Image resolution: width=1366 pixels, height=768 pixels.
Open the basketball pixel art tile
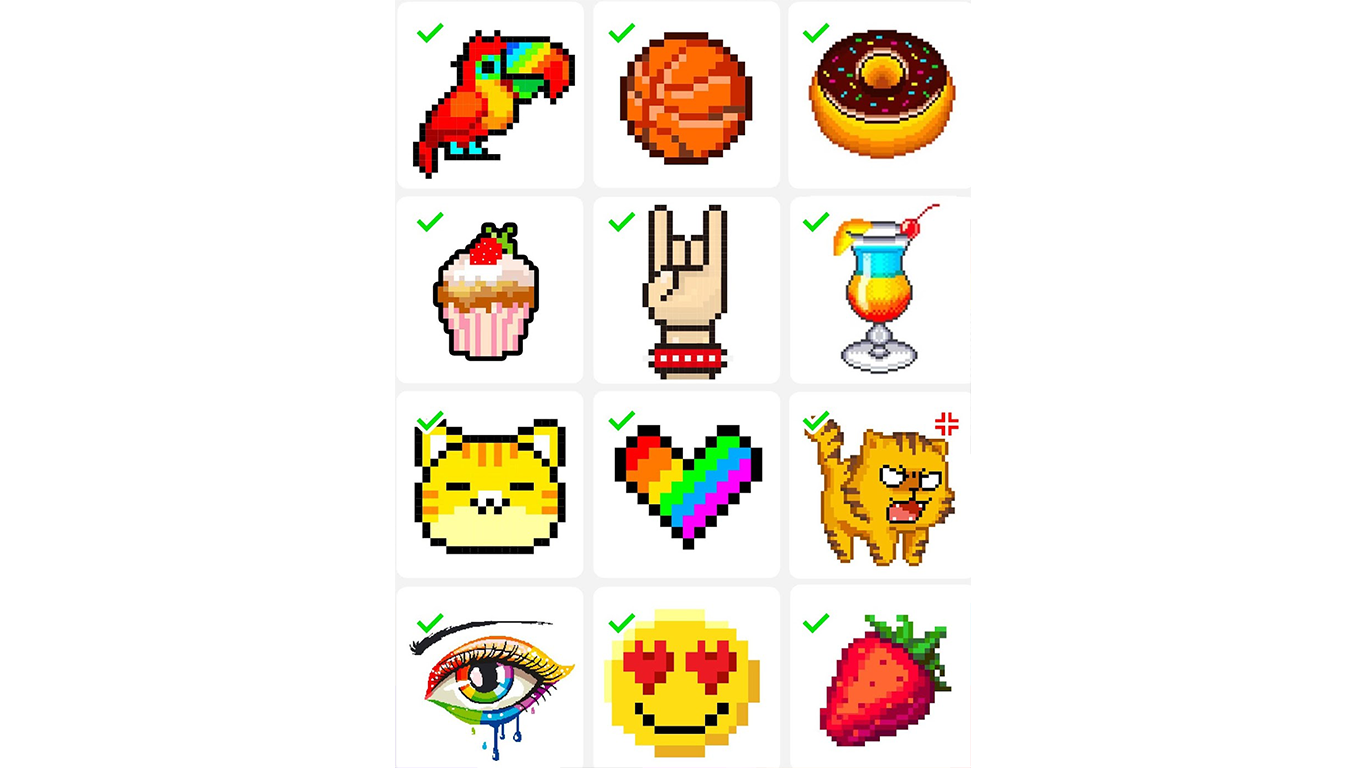point(686,98)
